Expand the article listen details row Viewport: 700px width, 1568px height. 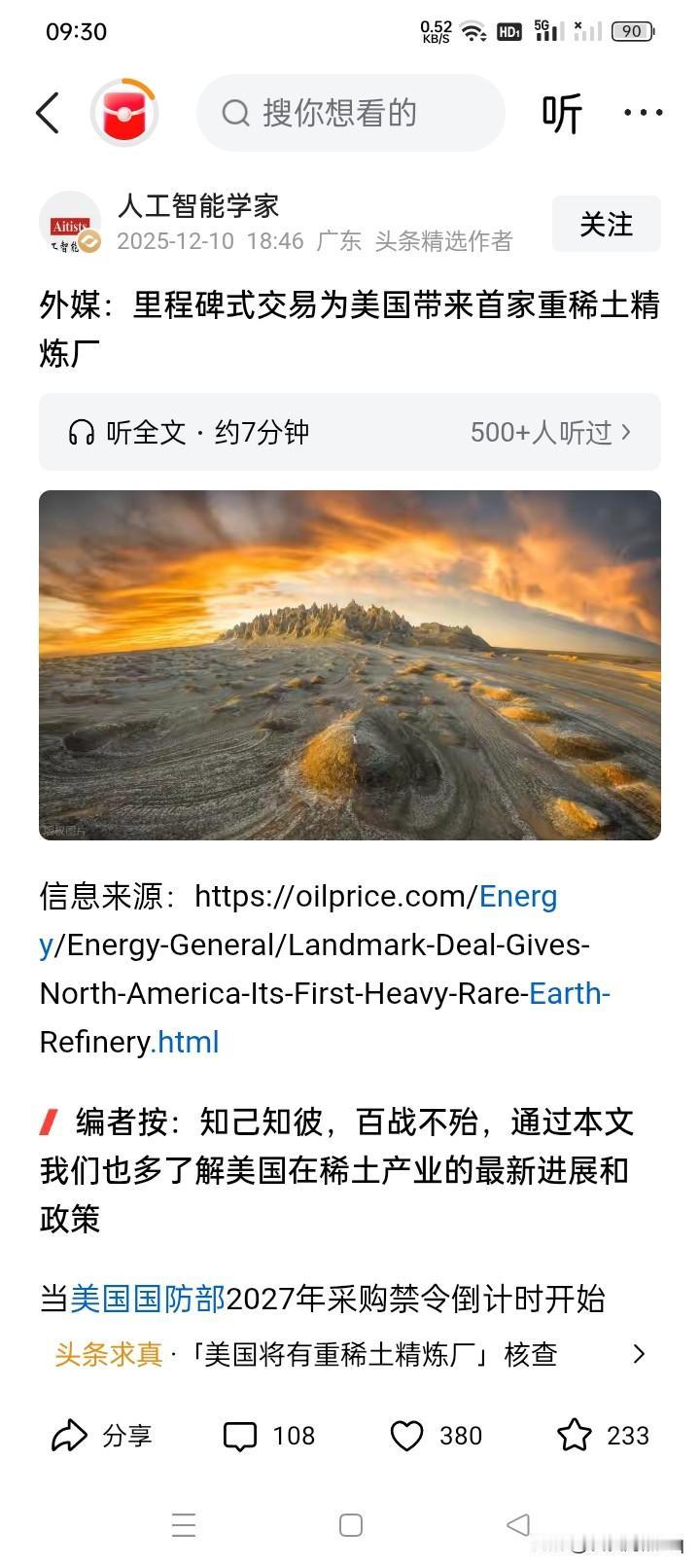point(350,432)
